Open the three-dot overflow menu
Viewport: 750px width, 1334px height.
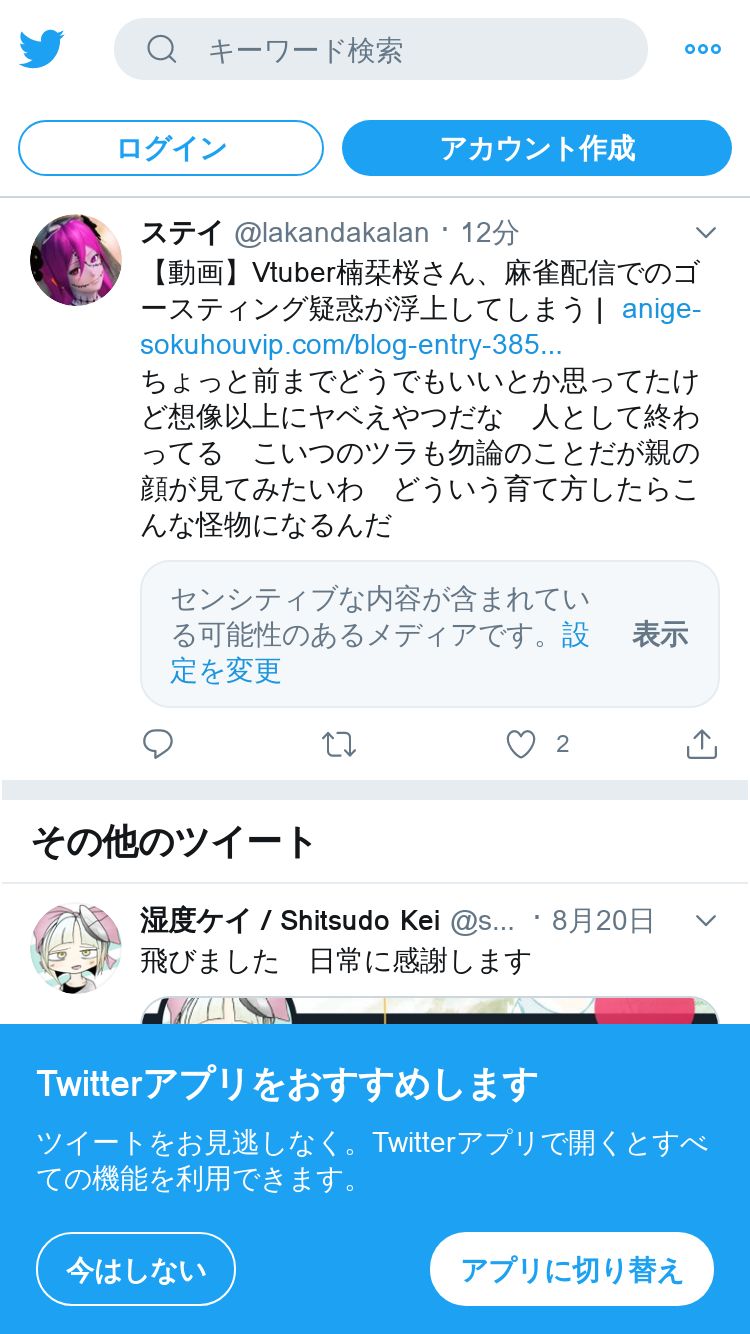coord(702,49)
